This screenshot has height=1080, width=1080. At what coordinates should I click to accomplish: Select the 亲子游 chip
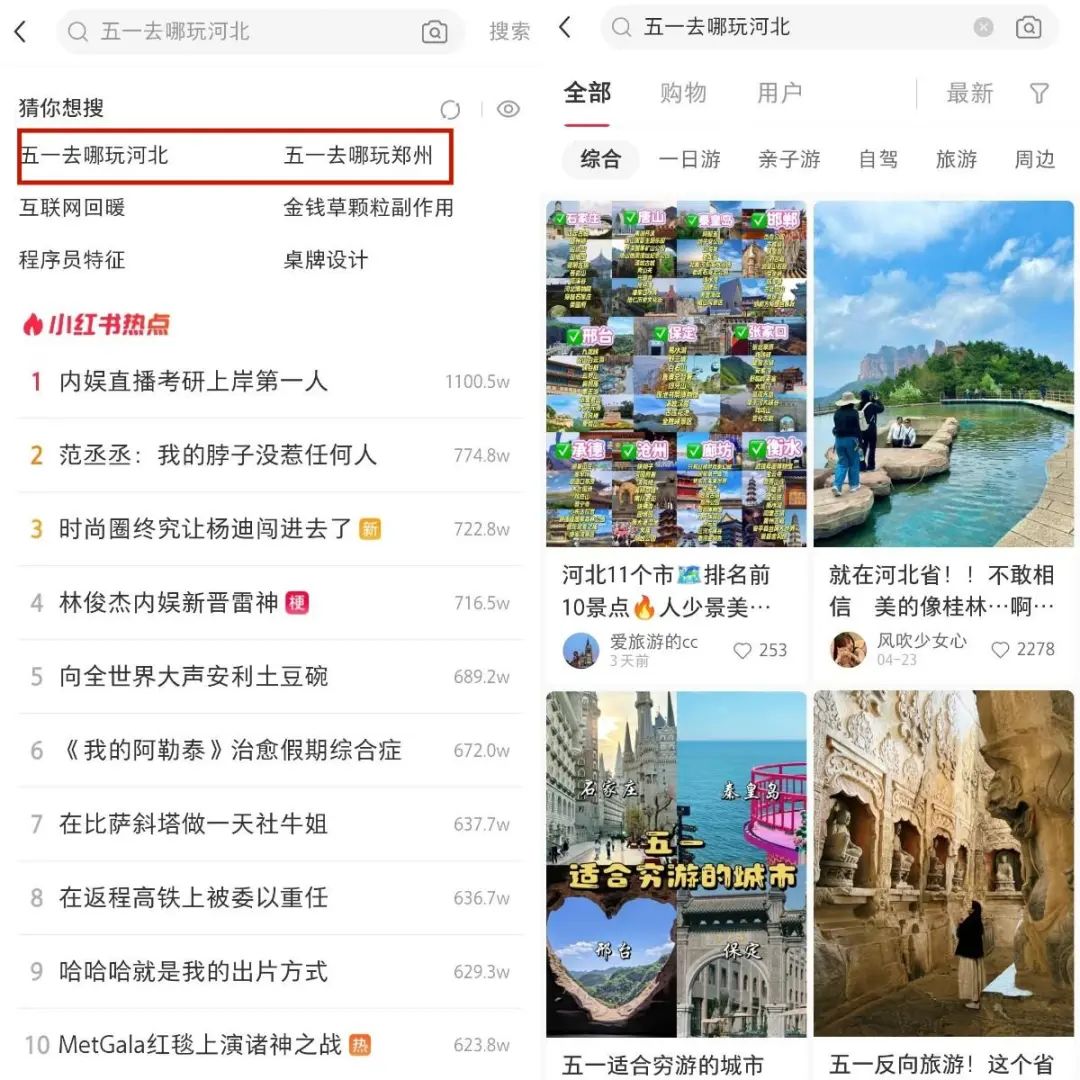pyautogui.click(x=789, y=159)
